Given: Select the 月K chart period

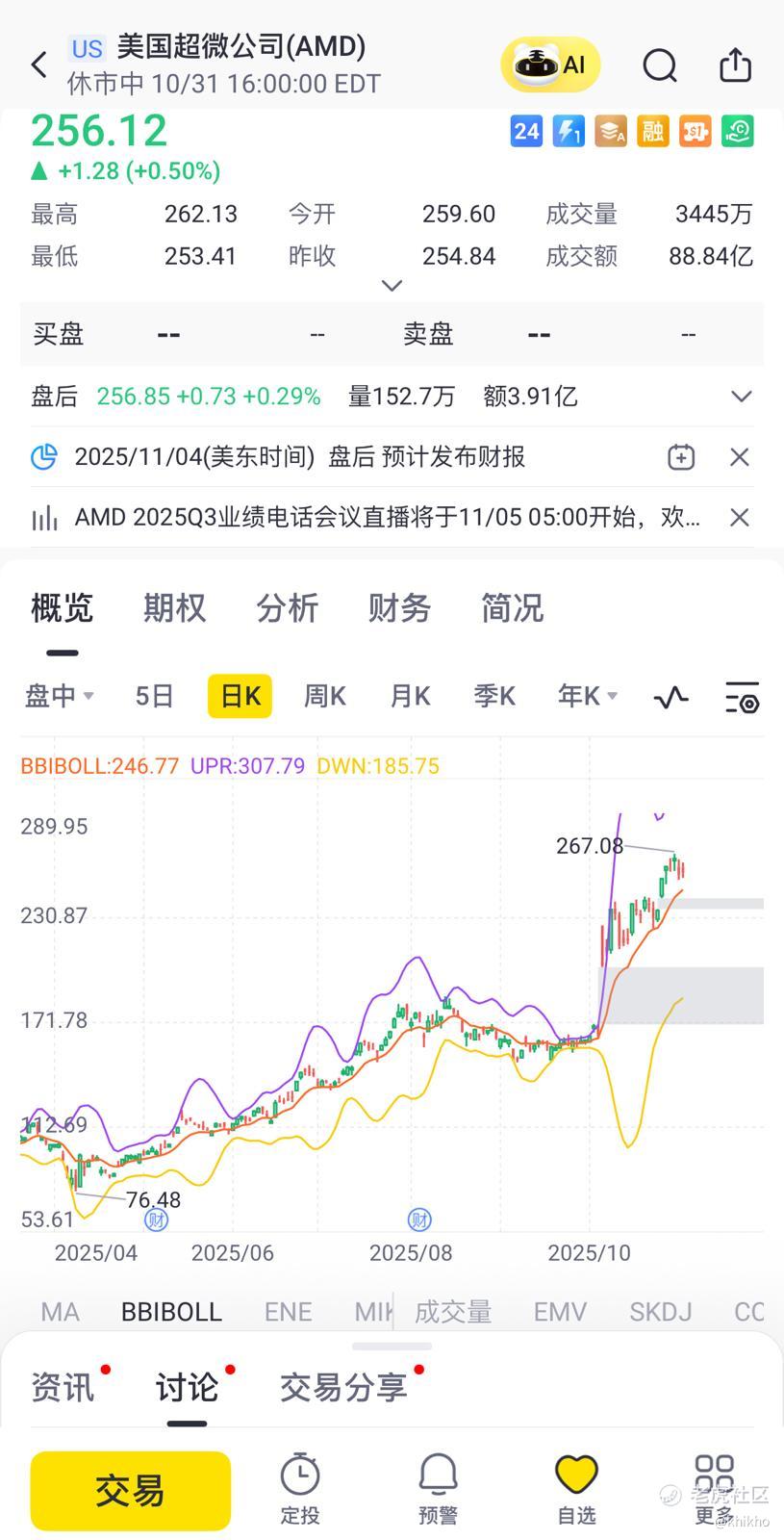Looking at the screenshot, I should [410, 696].
